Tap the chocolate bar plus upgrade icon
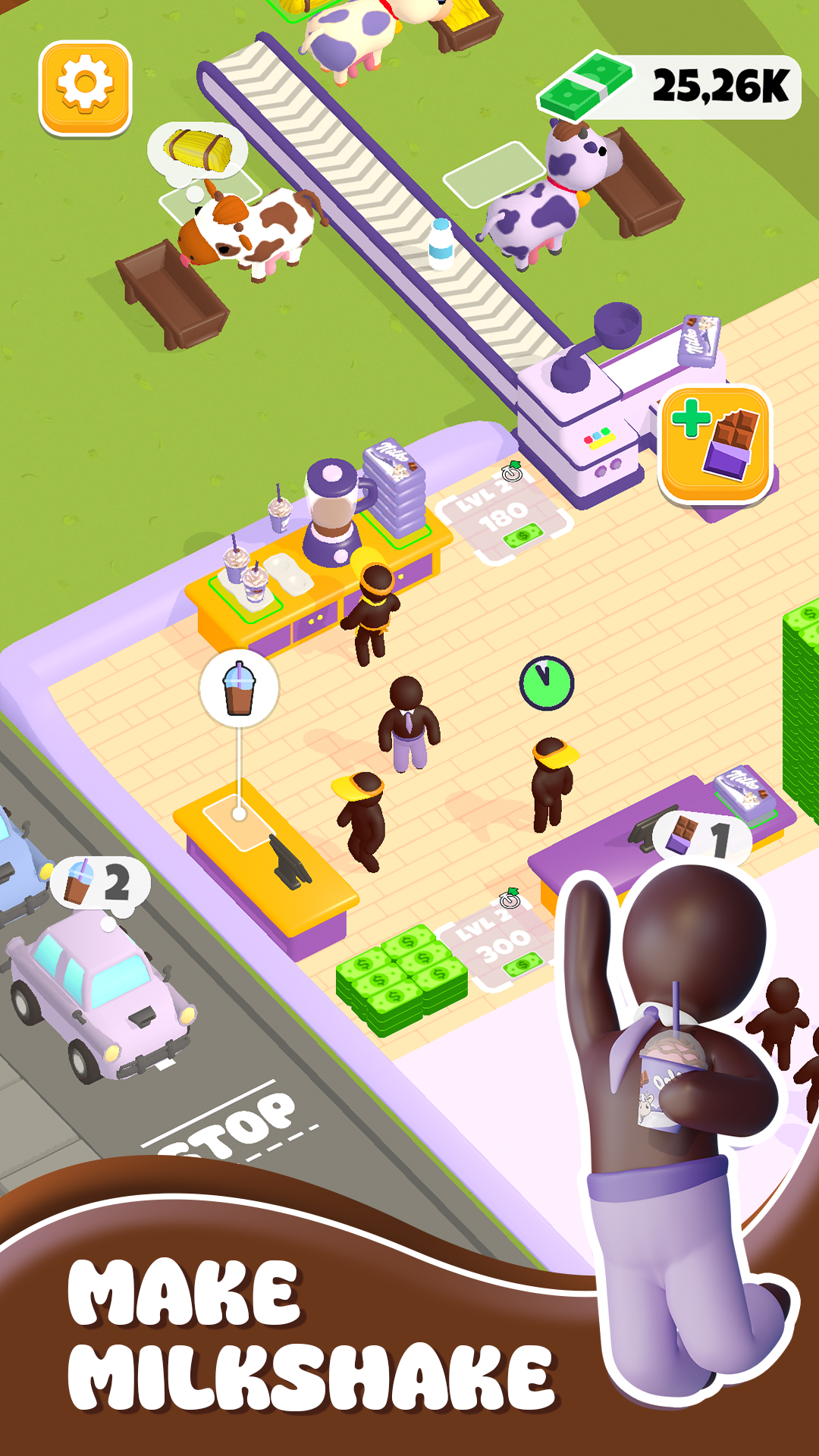The height and width of the screenshot is (1456, 819). tap(716, 440)
